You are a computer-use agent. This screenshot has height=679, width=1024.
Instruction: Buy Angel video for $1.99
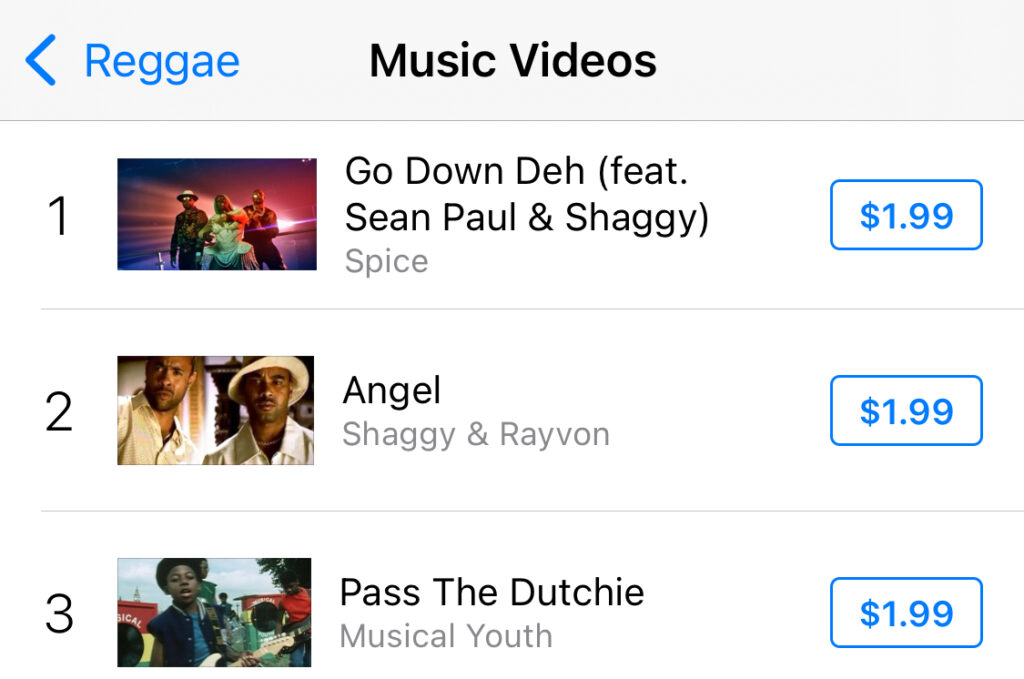906,411
